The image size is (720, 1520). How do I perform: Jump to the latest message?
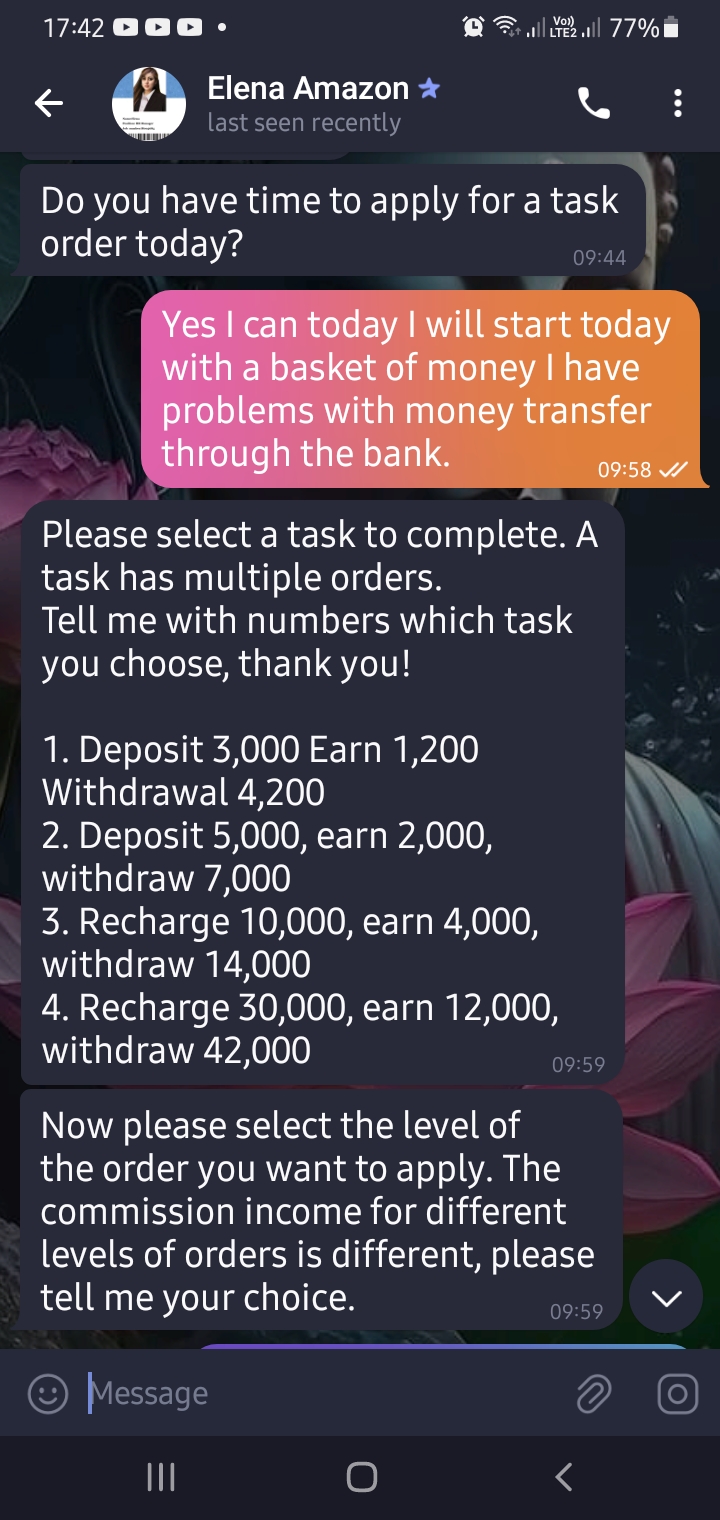(x=666, y=1297)
